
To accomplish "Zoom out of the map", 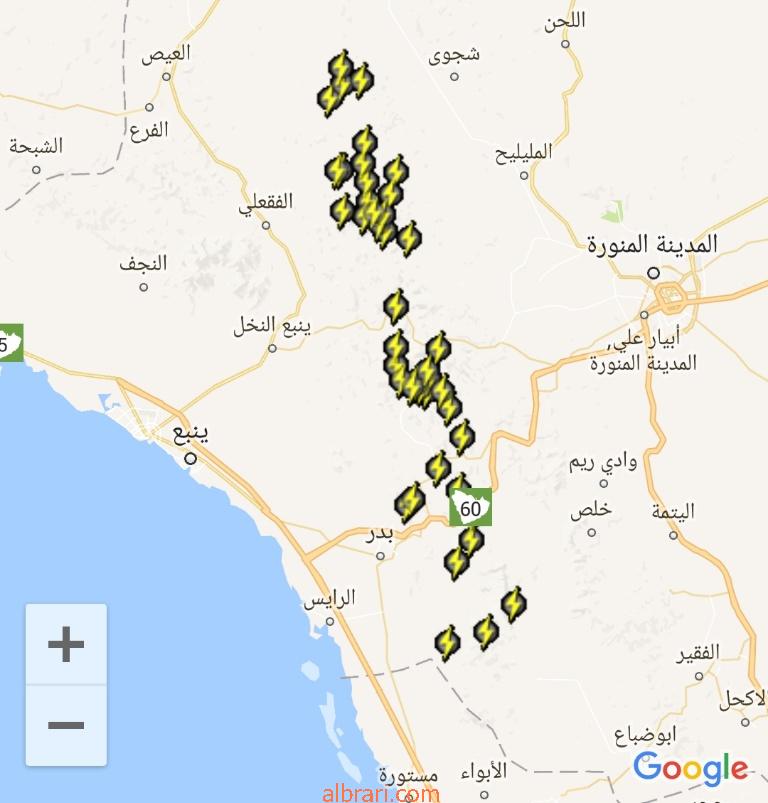I will 66,725.
